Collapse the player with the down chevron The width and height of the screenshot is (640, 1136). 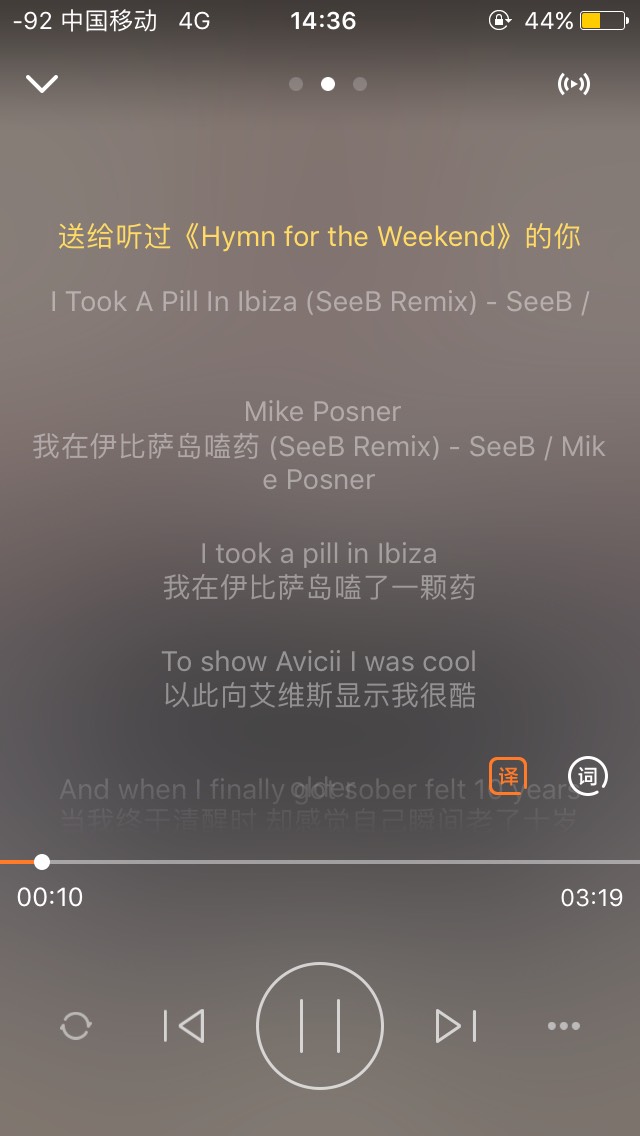(42, 84)
